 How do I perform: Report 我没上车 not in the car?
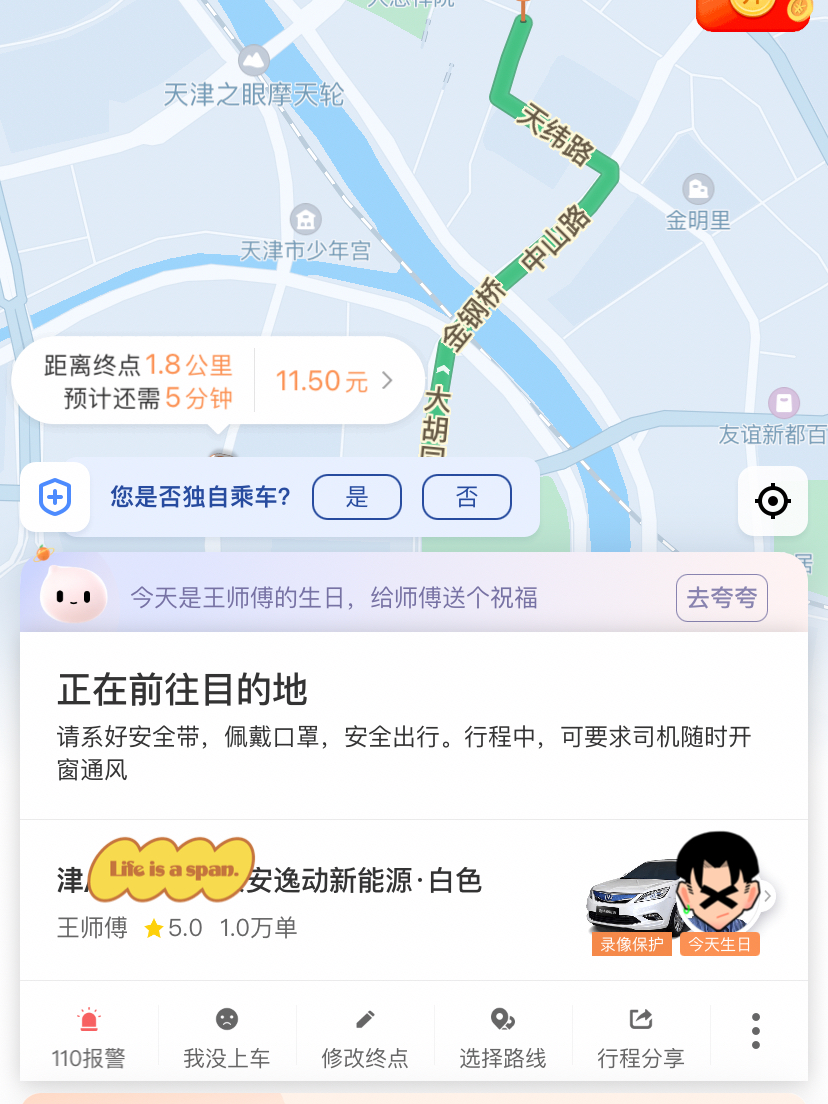[227, 1038]
